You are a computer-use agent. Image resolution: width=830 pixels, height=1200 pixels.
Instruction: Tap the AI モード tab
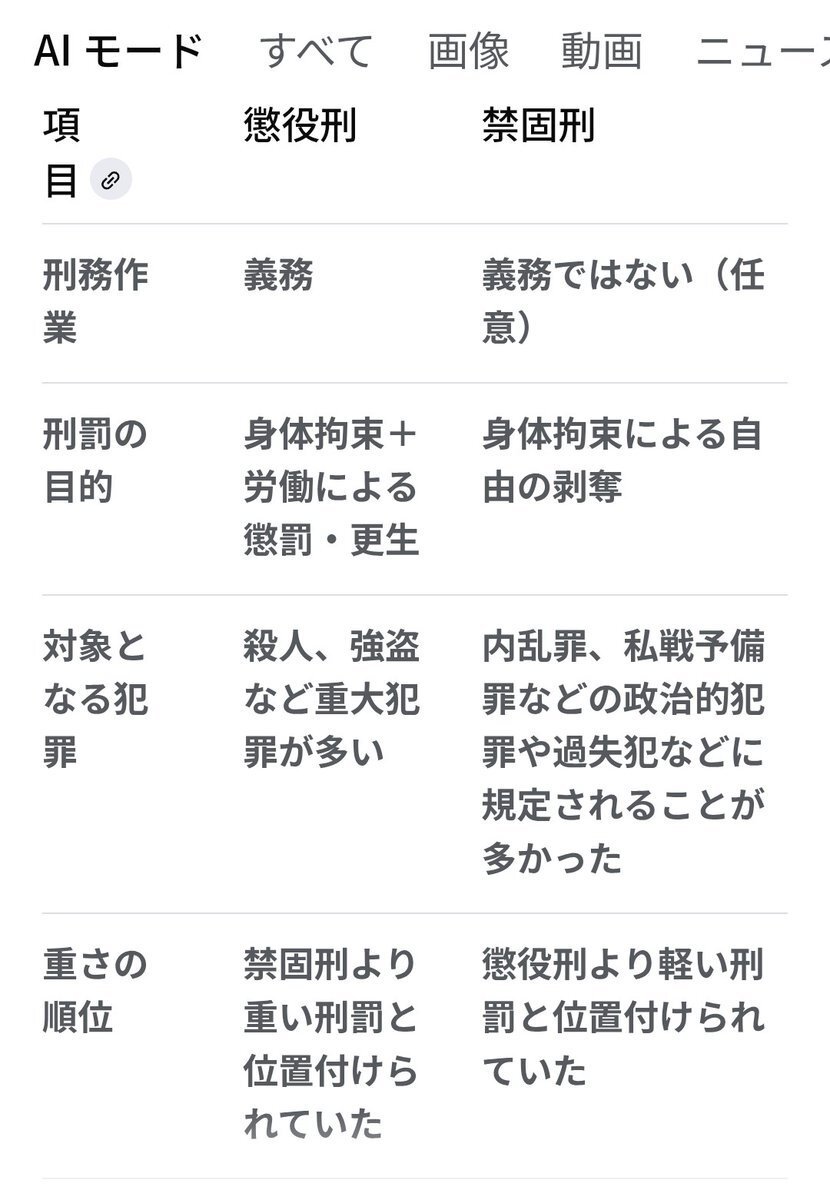coord(118,50)
